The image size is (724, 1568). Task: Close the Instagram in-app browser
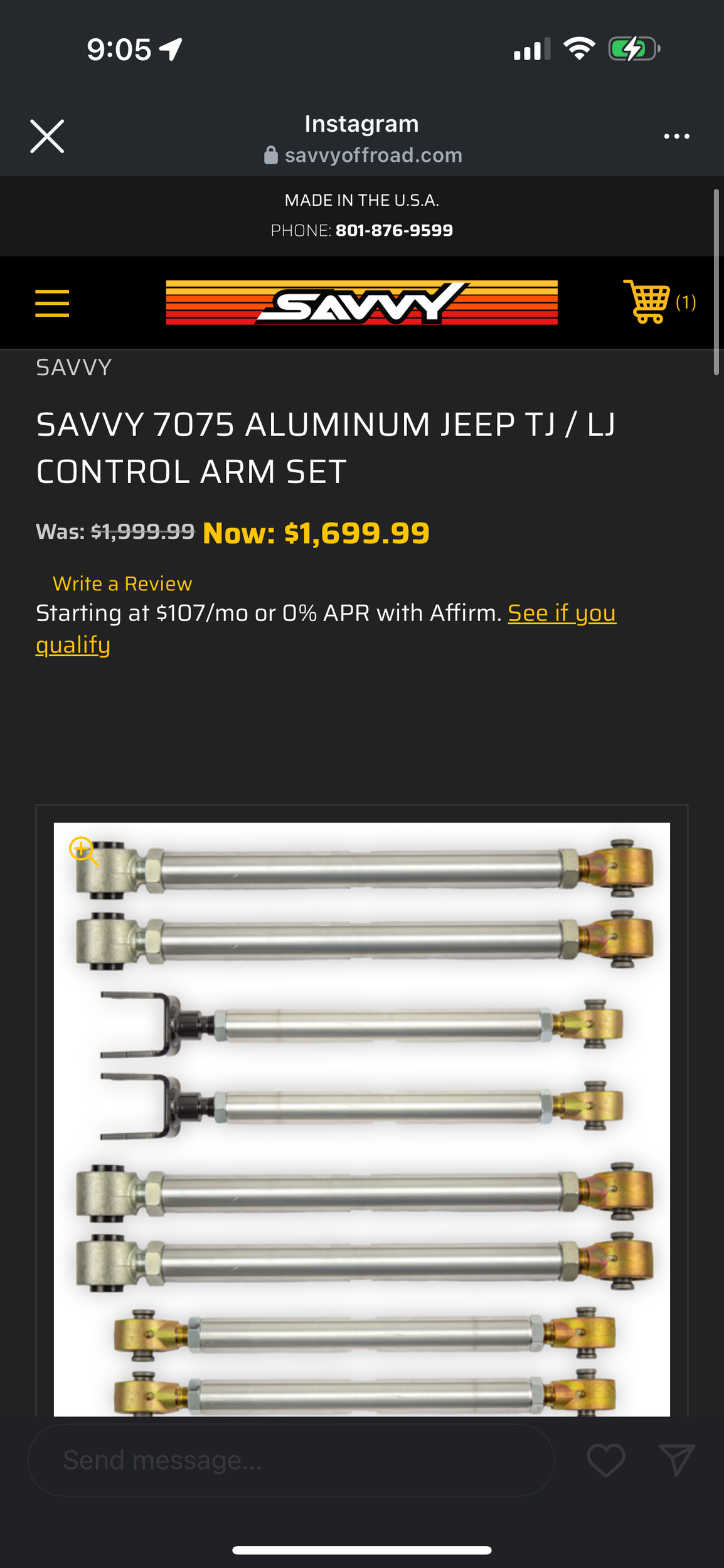tap(47, 136)
